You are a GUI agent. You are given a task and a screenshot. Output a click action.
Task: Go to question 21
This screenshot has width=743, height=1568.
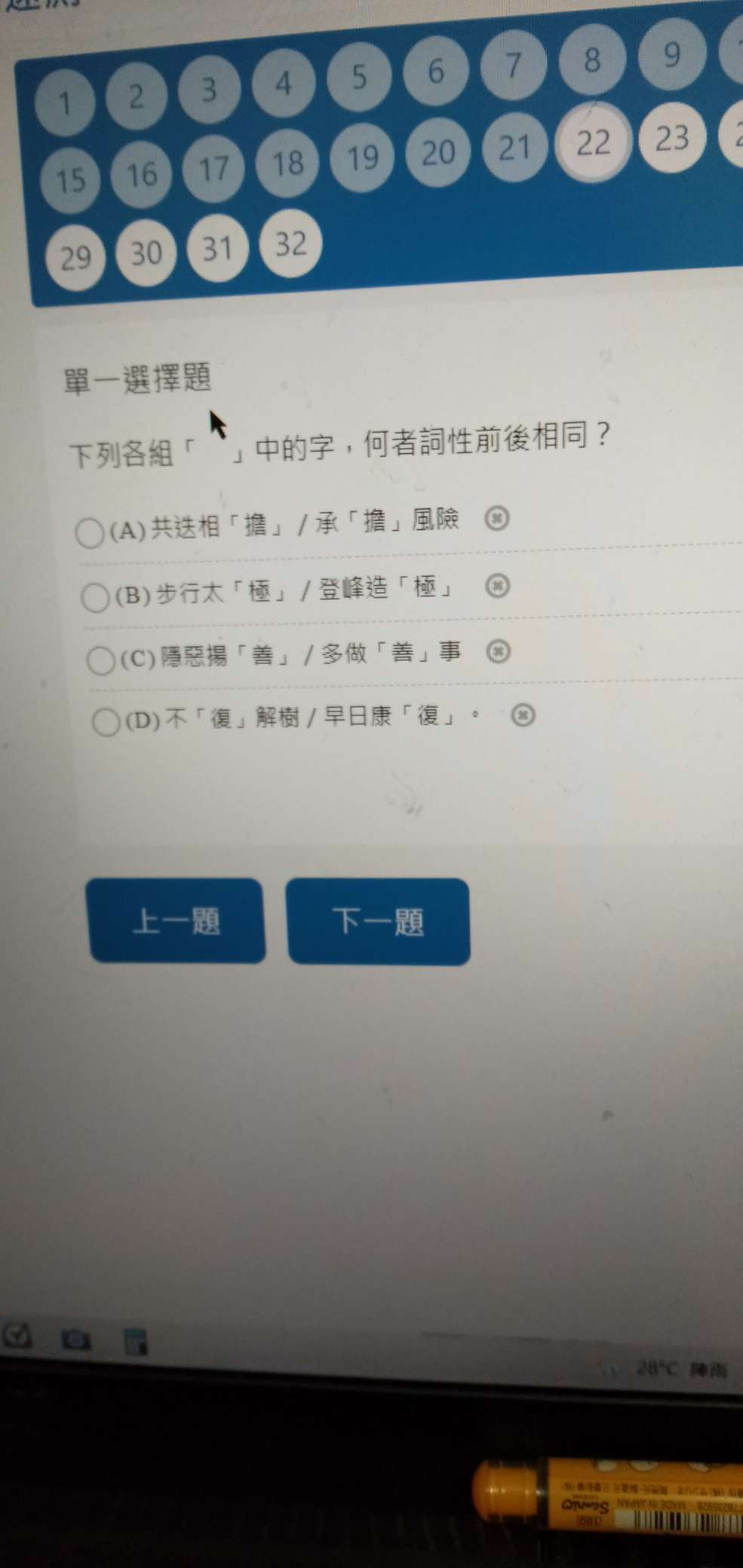(514, 147)
